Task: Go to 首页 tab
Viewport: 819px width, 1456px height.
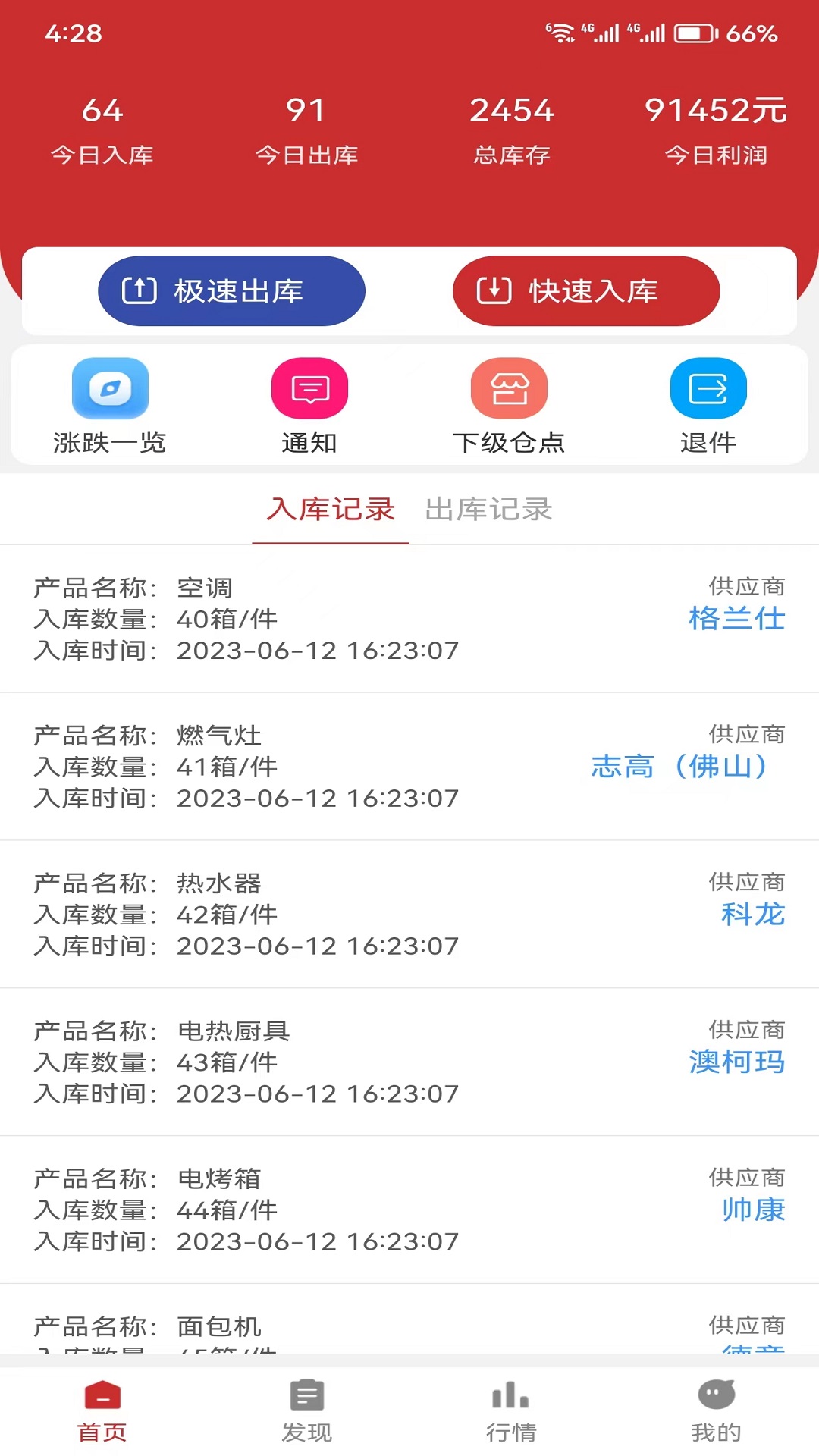Action: 102,1410
